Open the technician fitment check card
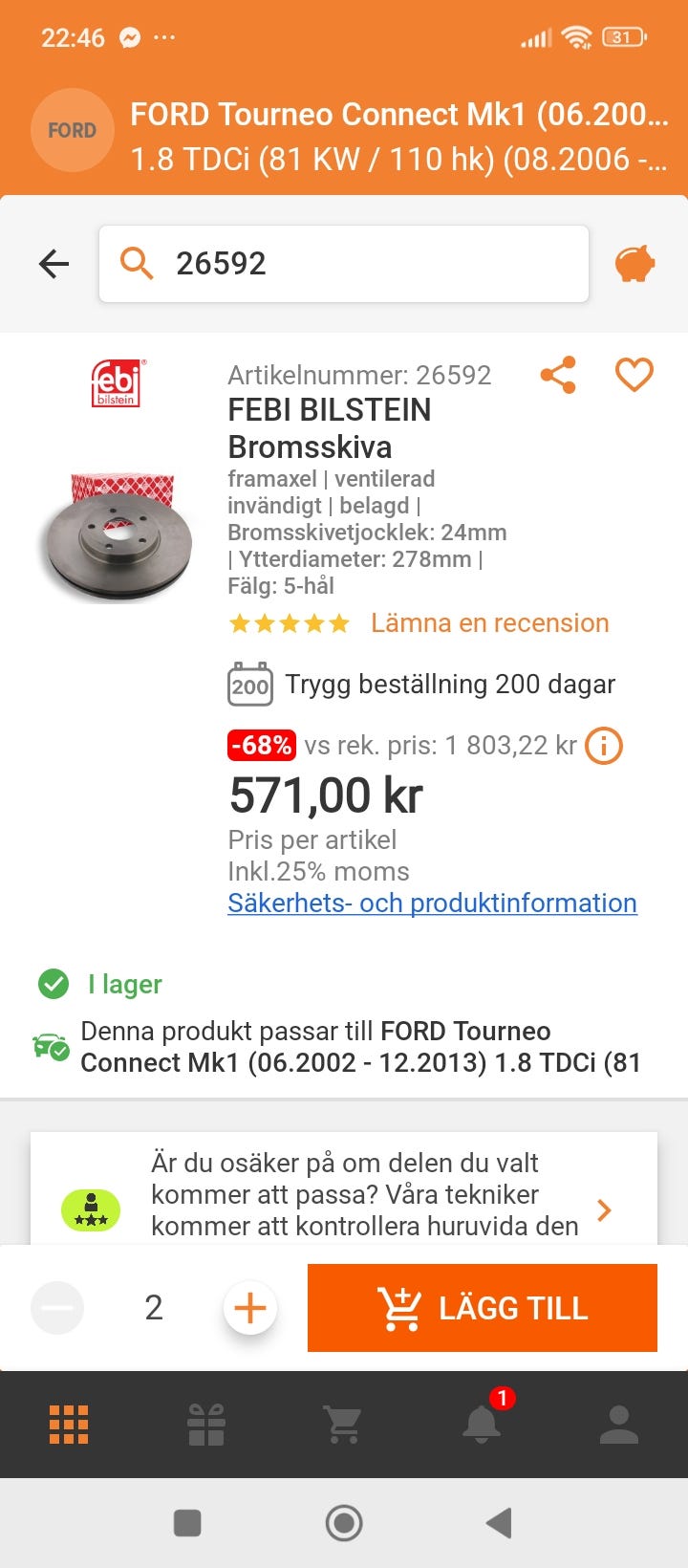 pos(344,1195)
